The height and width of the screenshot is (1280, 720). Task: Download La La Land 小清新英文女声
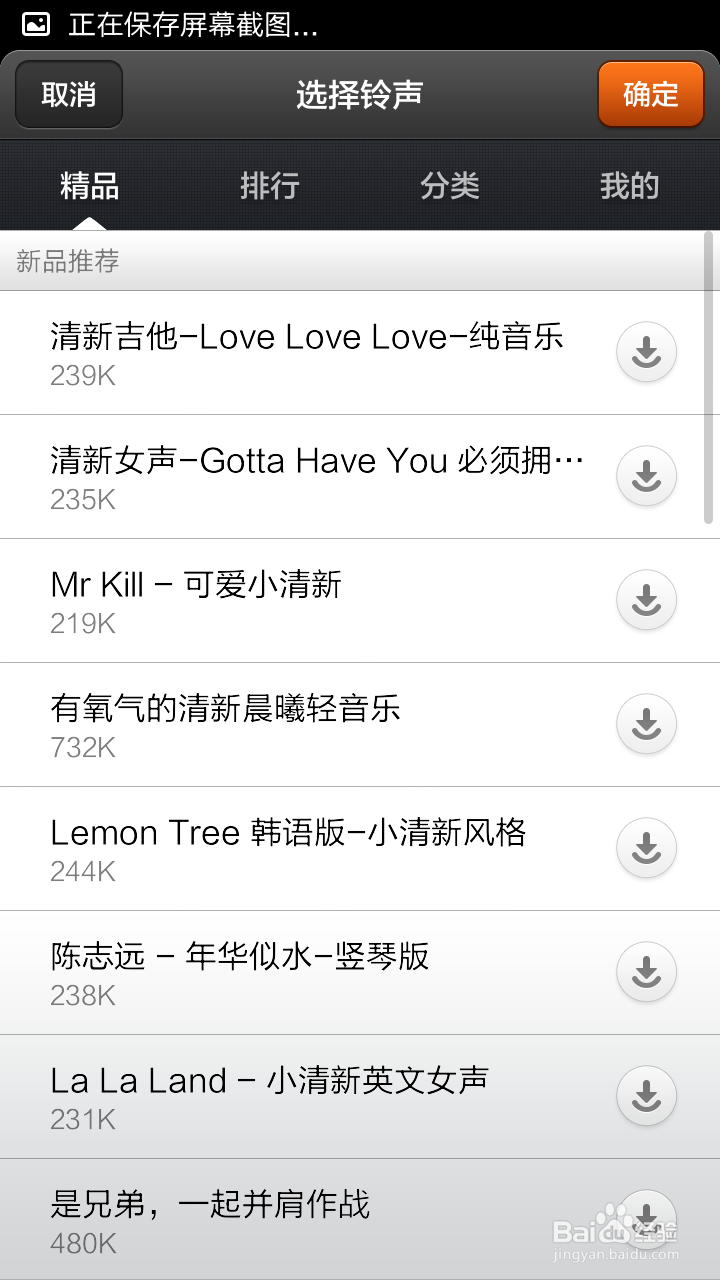647,1097
